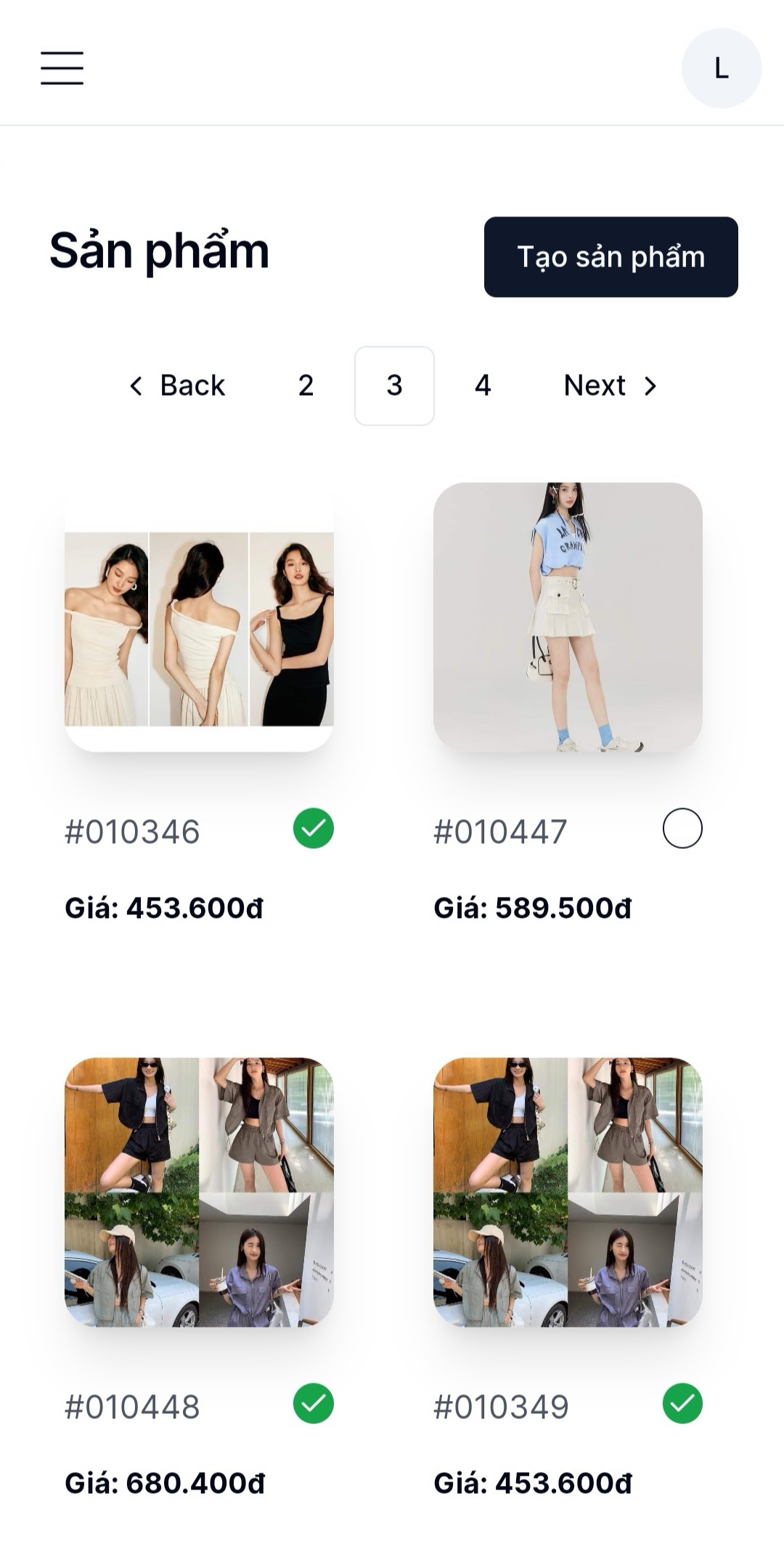784x1544 pixels.
Task: Go to the Next page
Action: [x=611, y=386]
